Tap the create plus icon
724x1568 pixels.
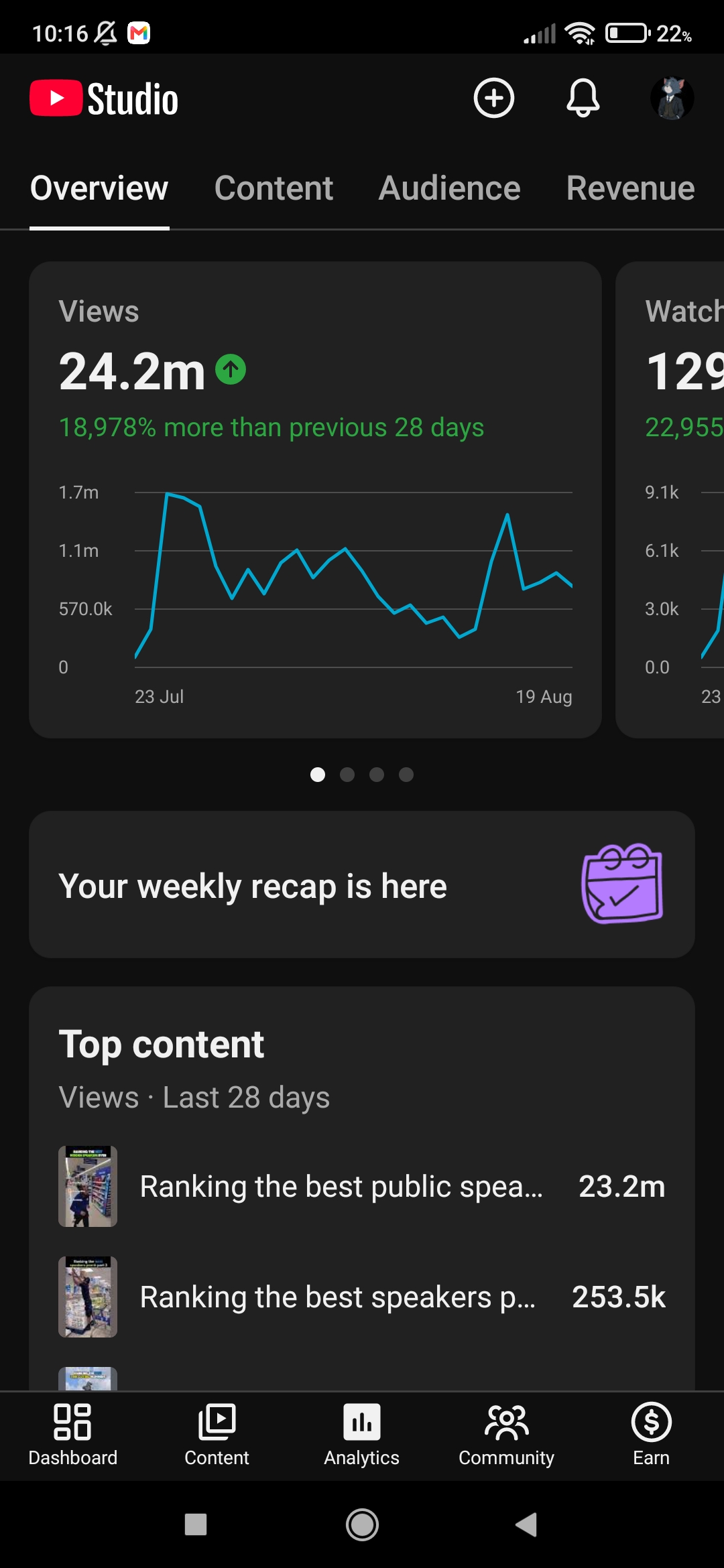click(494, 99)
